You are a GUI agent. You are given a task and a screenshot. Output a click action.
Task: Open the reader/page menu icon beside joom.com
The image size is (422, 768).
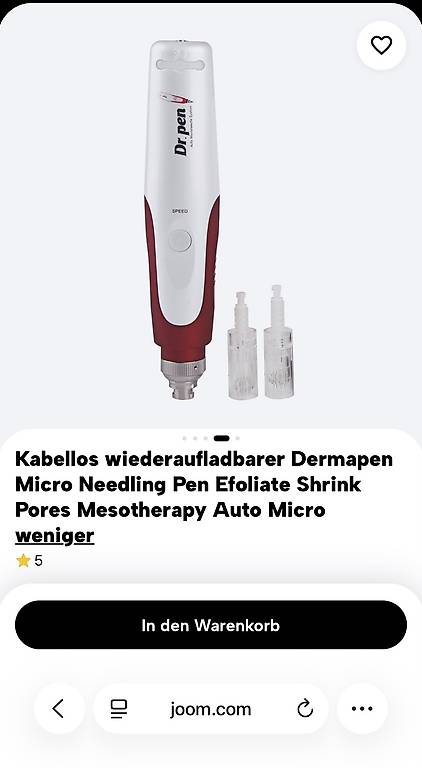click(x=118, y=708)
